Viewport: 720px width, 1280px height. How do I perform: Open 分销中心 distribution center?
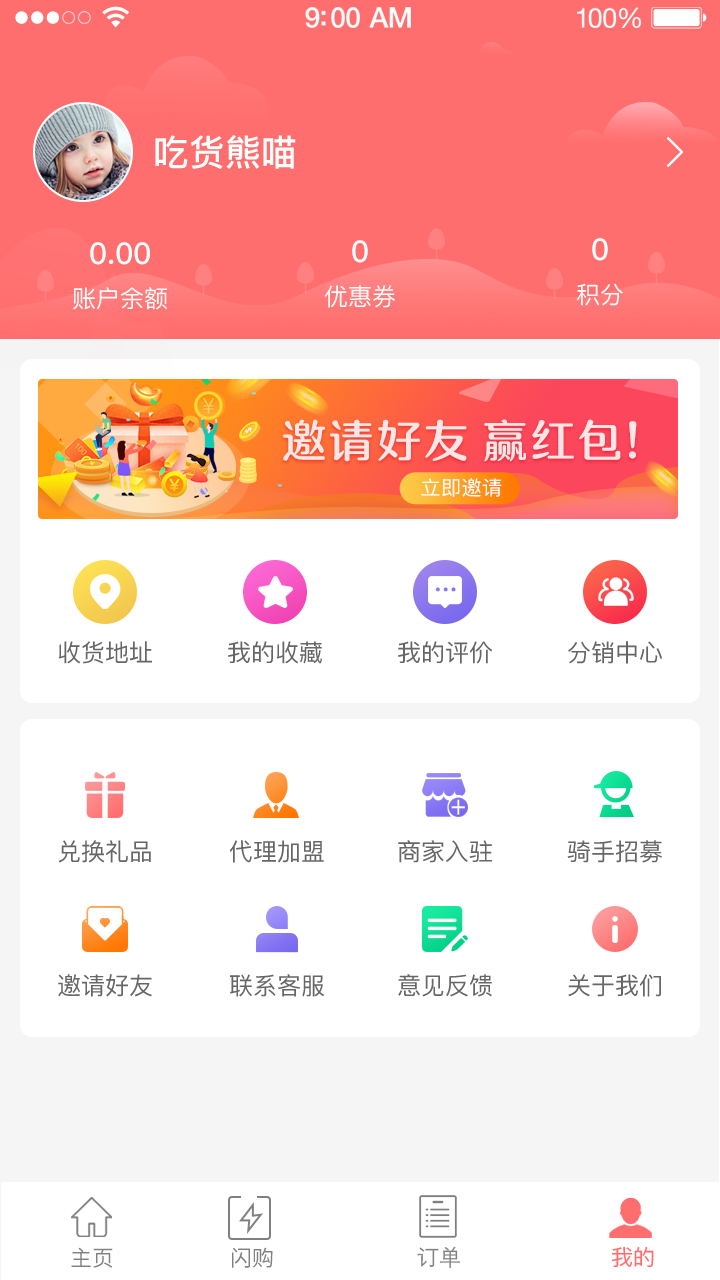615,612
